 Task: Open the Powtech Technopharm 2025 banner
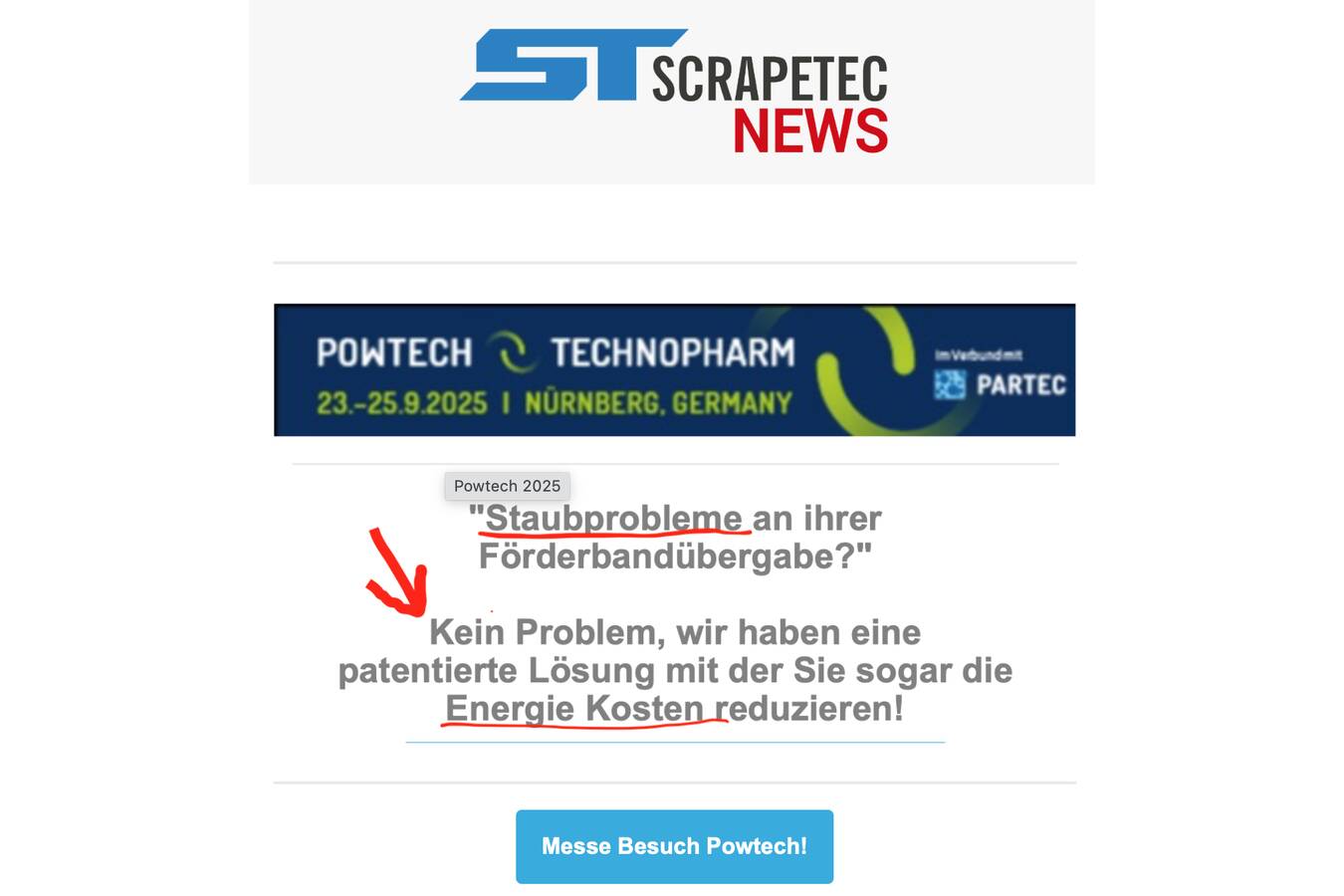pos(674,370)
